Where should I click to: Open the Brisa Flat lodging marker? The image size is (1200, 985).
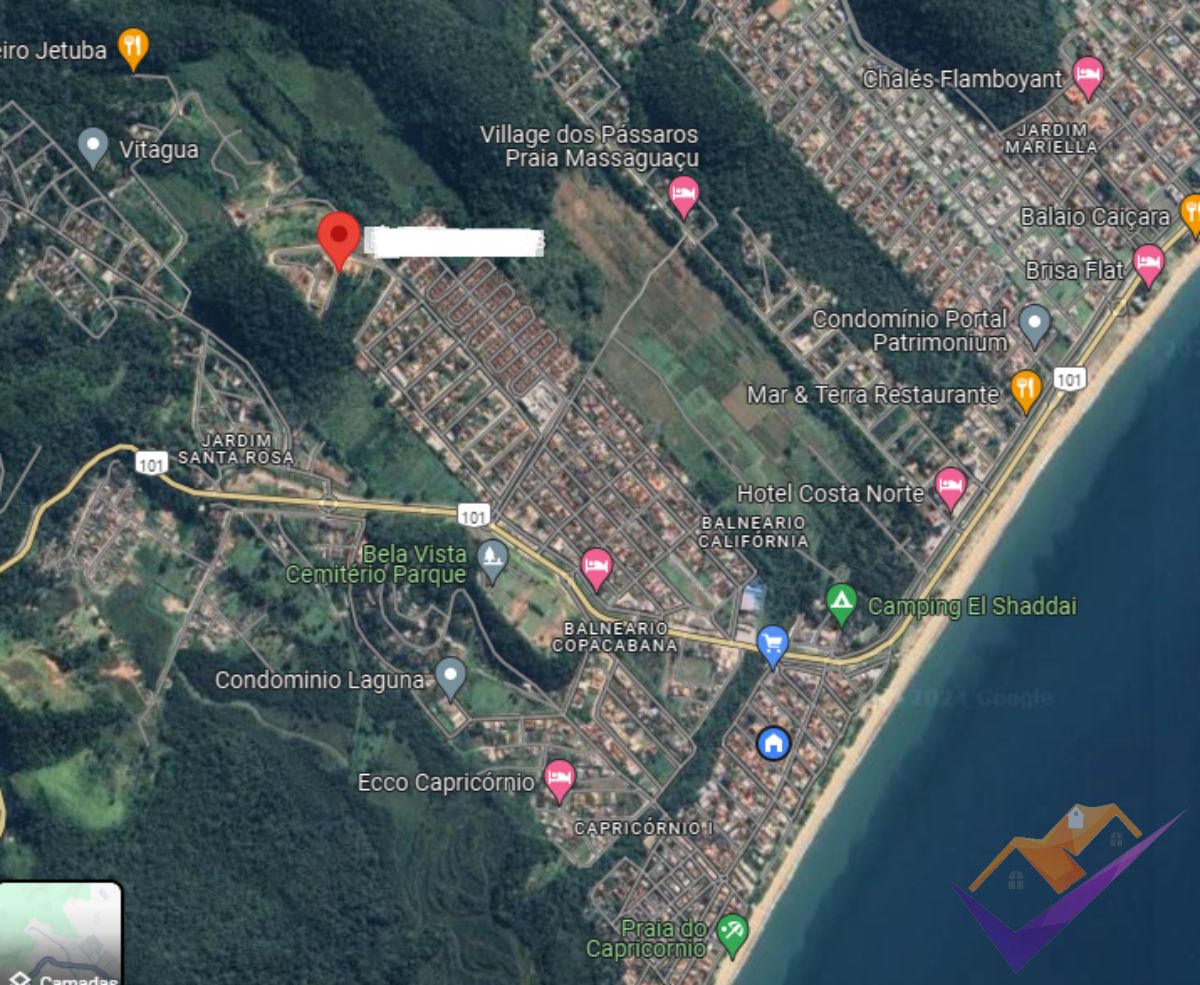tap(1149, 265)
